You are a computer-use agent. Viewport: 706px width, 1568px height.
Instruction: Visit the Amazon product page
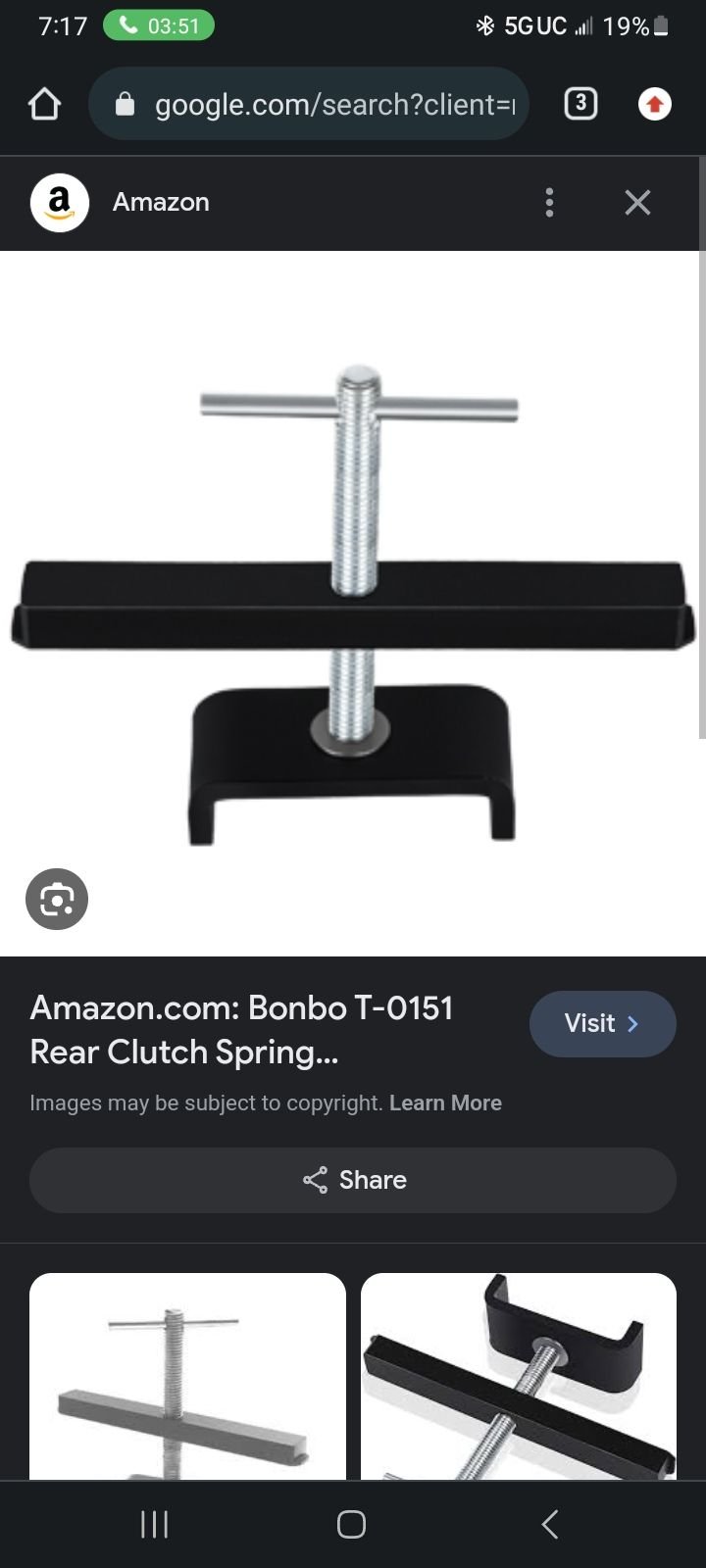tap(602, 1023)
